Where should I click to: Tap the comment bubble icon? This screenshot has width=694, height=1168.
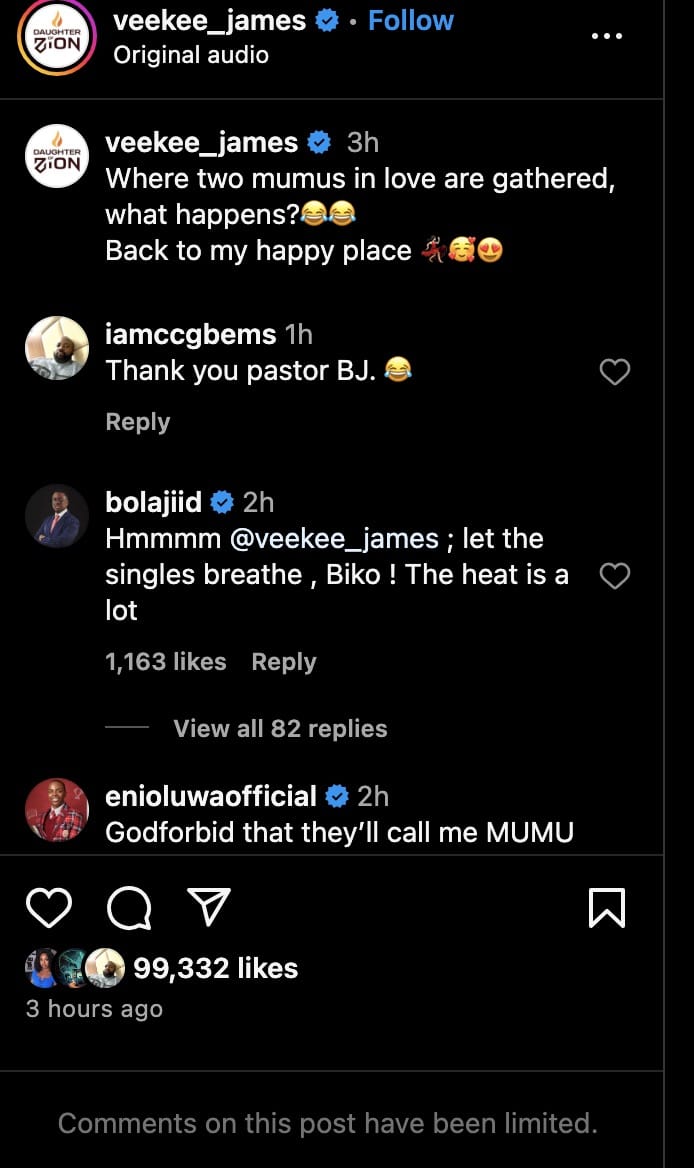point(129,908)
